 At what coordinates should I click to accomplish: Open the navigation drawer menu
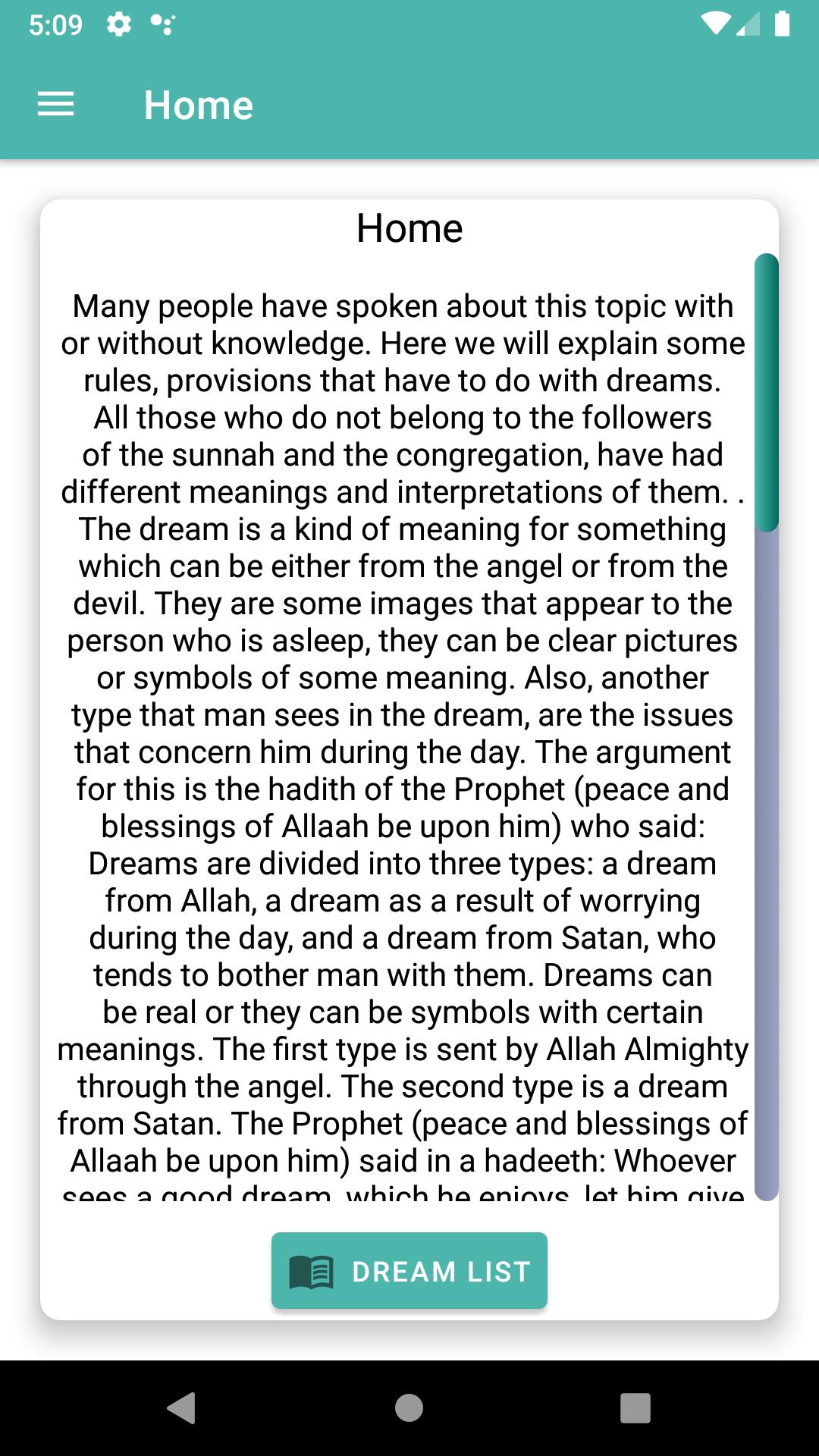point(56,105)
